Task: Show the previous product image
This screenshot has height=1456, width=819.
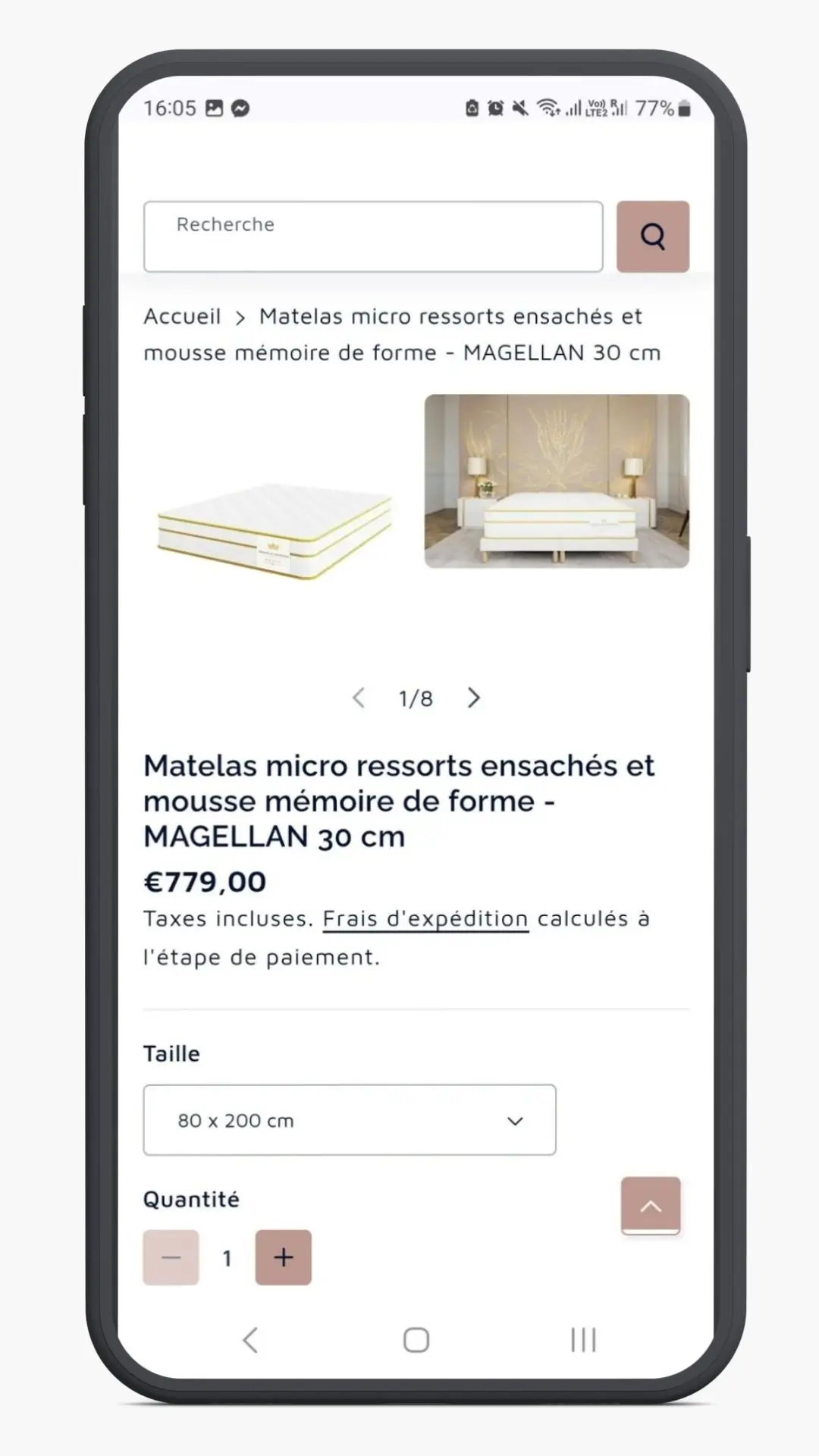Action: (x=359, y=698)
